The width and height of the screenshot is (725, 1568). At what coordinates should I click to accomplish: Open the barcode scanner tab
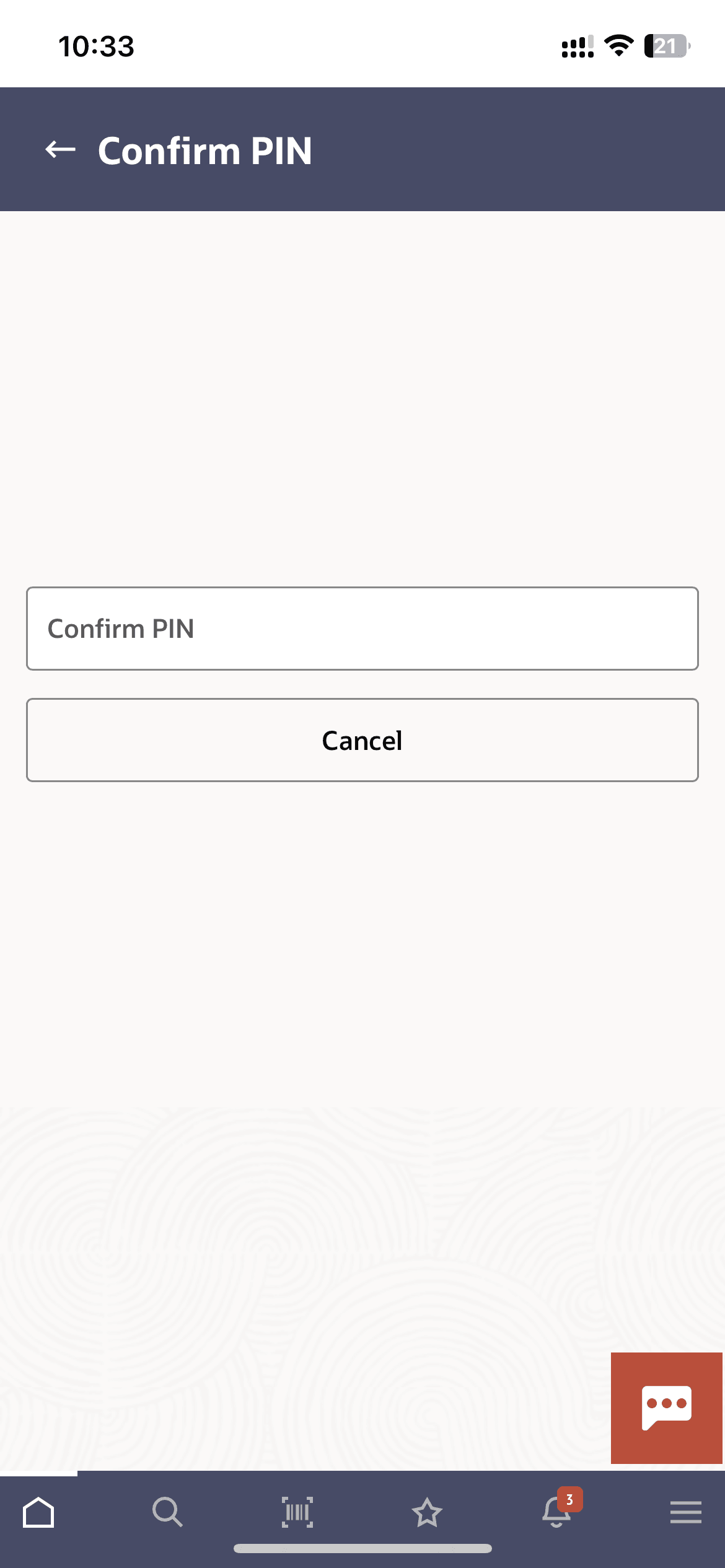[297, 1512]
